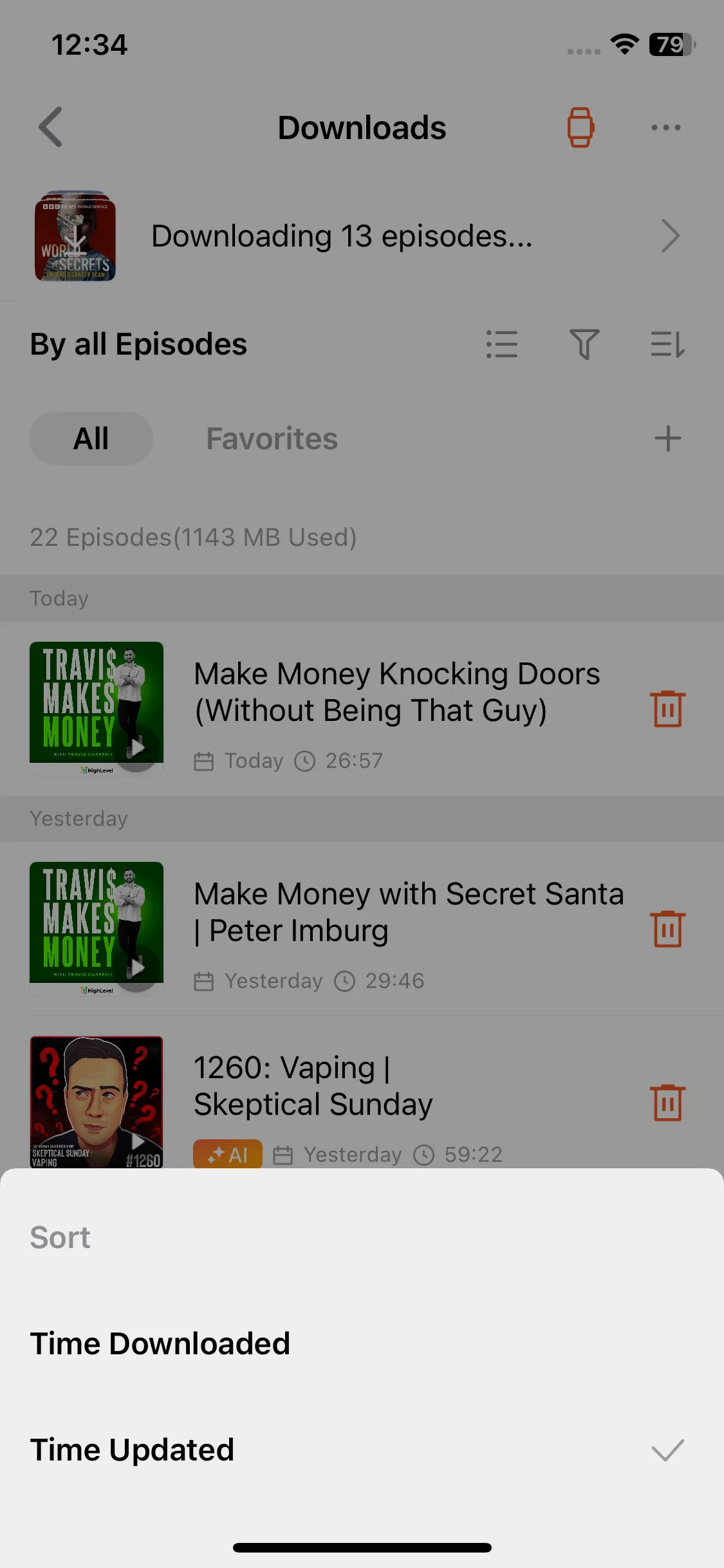Delete the 1260: Vaping episode download

click(667, 1103)
